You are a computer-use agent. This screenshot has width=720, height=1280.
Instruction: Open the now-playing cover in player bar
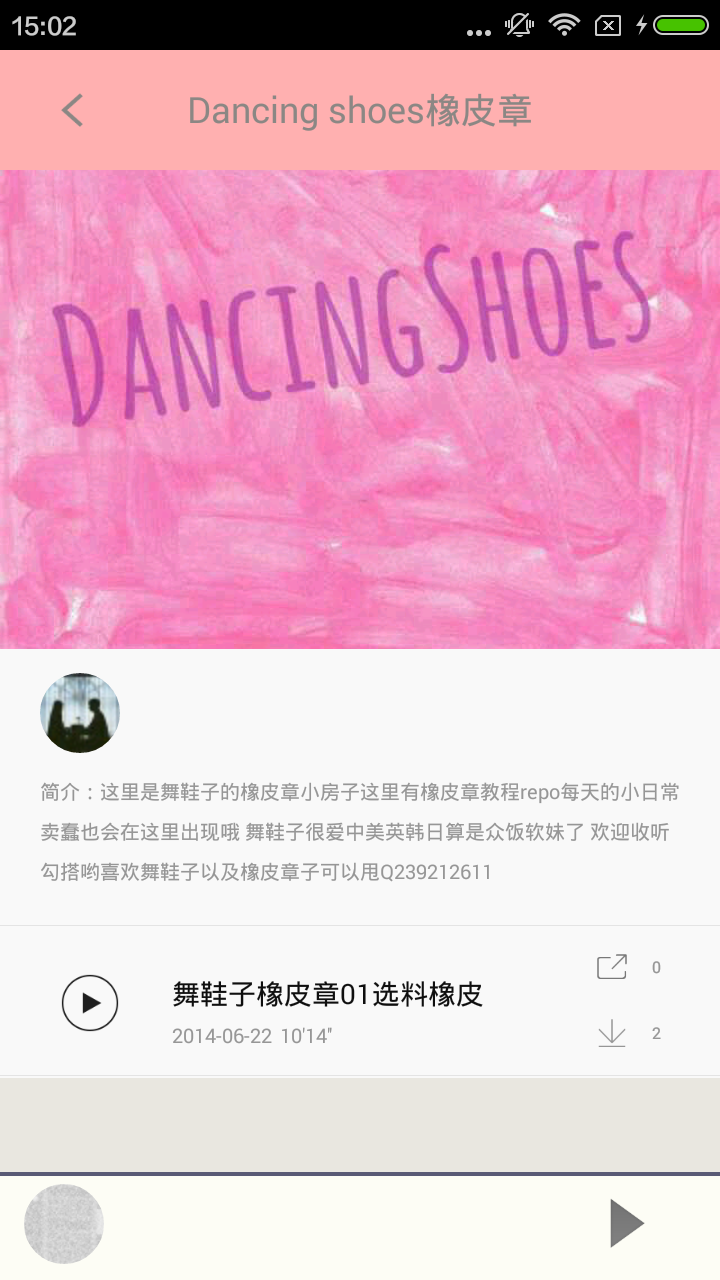coord(64,1224)
